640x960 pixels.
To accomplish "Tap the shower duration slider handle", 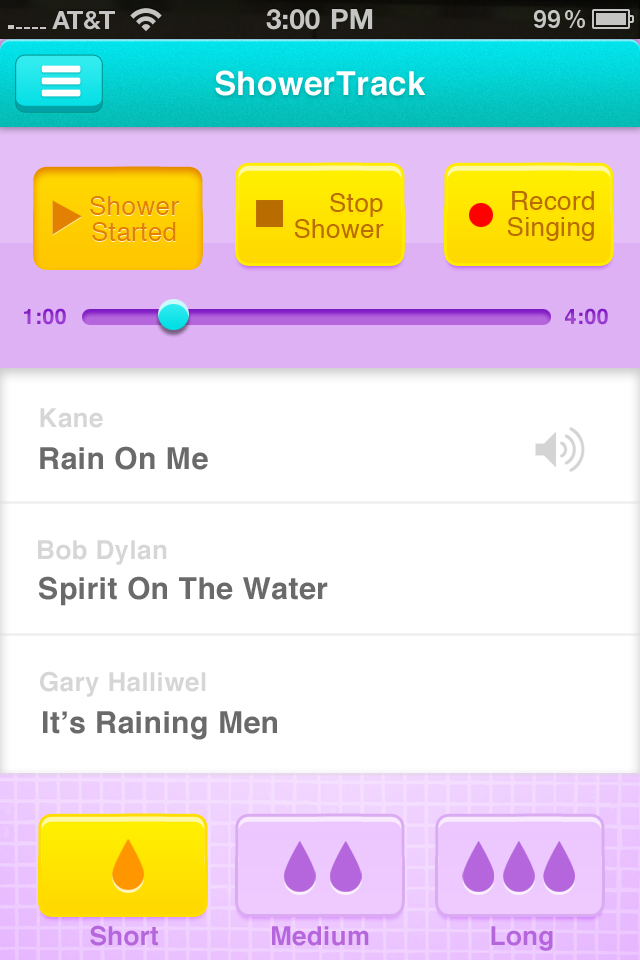I will (x=174, y=317).
